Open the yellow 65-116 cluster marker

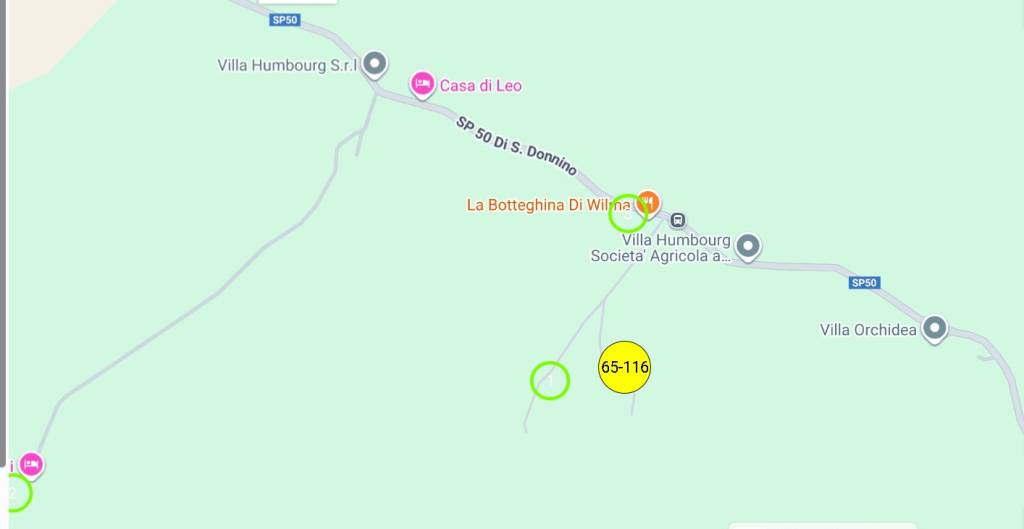pyautogui.click(x=625, y=367)
